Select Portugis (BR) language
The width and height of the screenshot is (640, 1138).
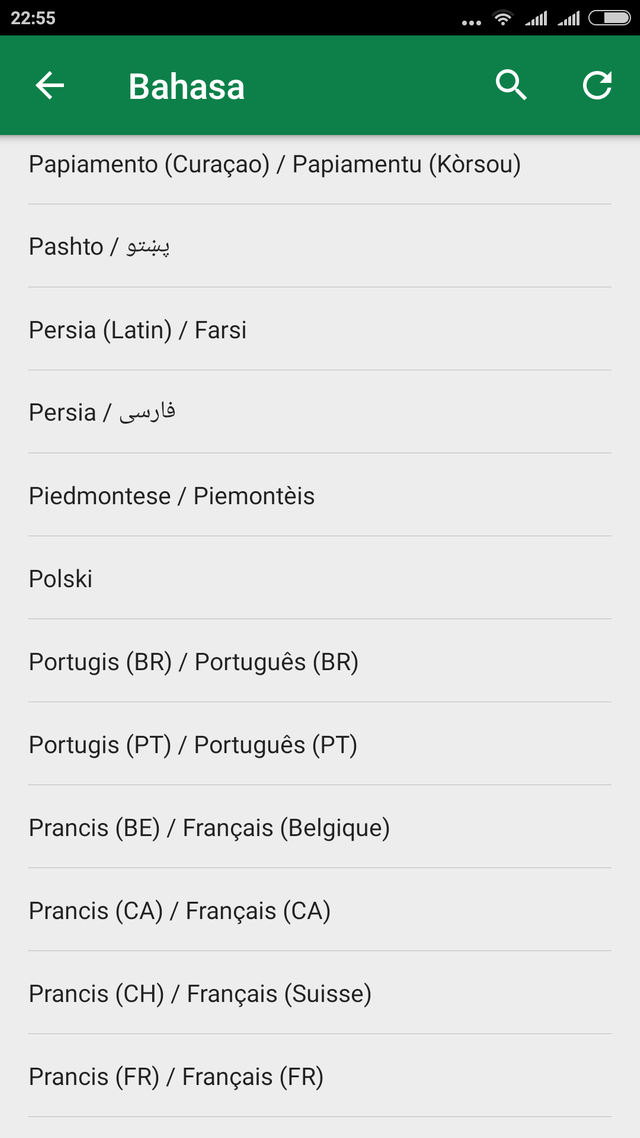pos(320,661)
